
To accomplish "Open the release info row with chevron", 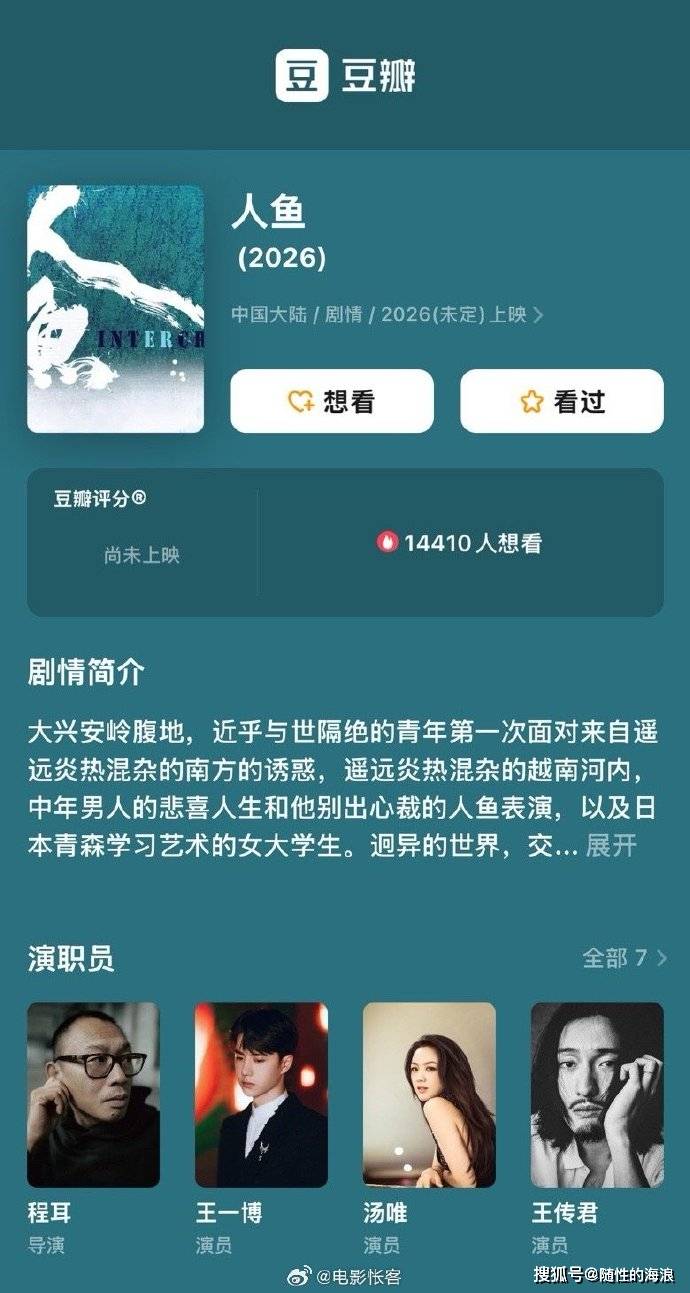I will click(388, 314).
